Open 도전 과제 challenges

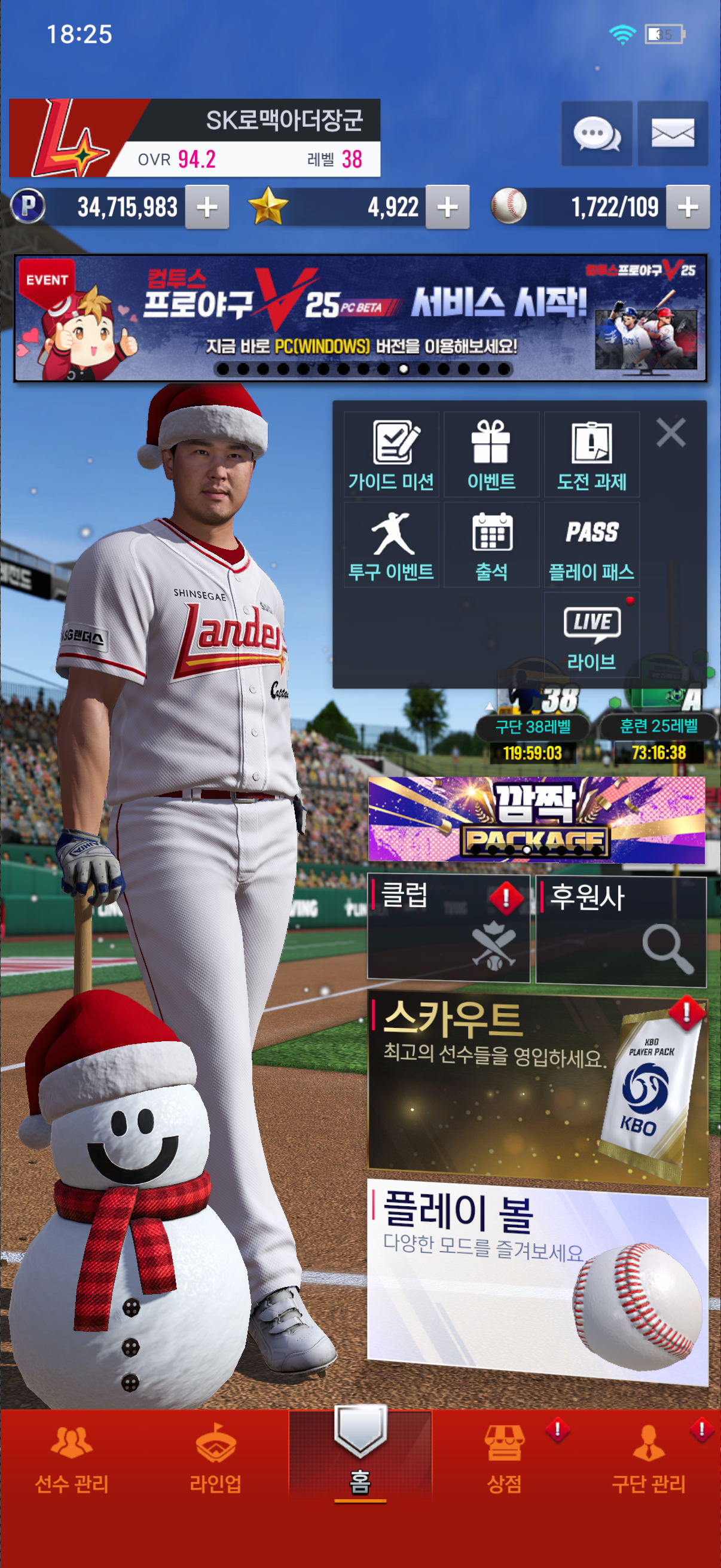point(591,454)
